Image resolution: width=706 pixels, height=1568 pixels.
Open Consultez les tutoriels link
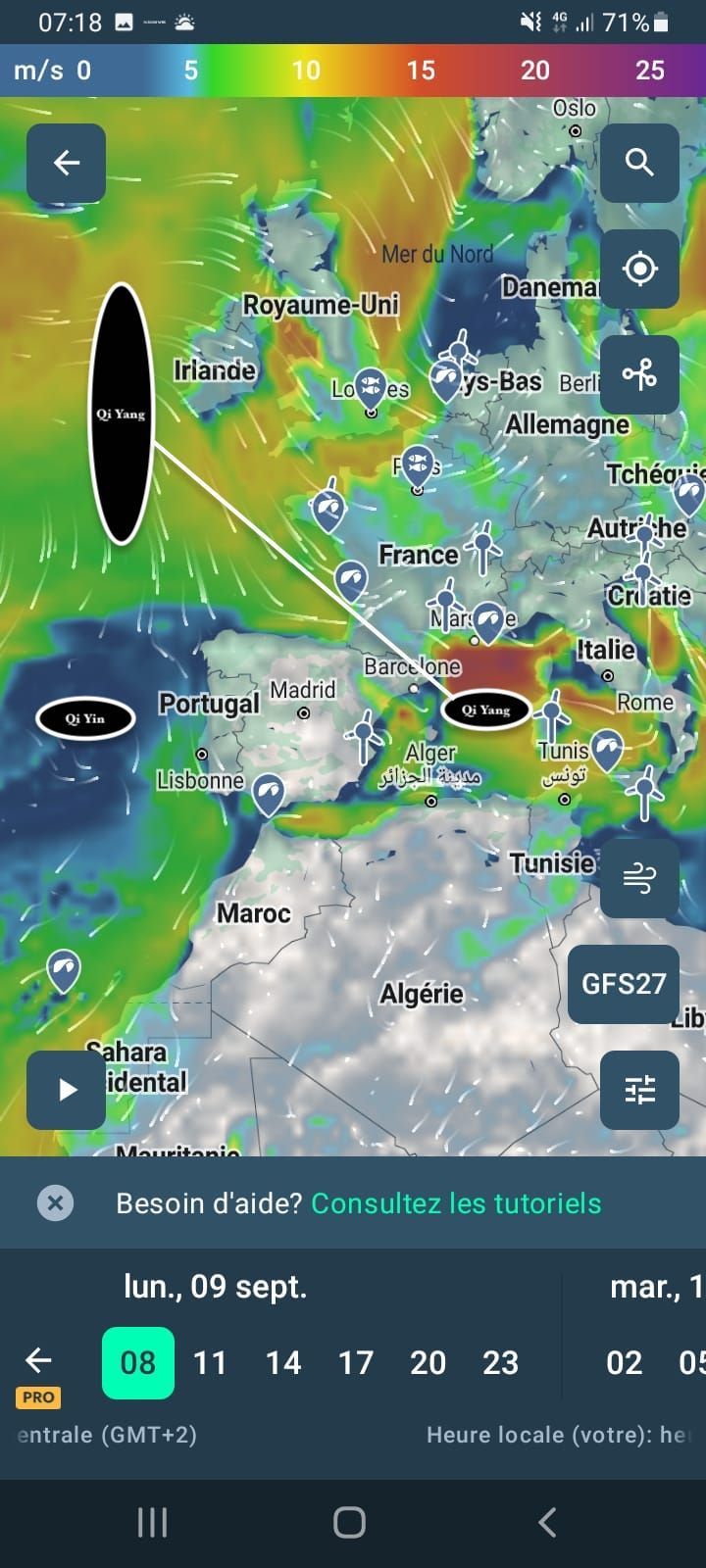pyautogui.click(x=456, y=1203)
